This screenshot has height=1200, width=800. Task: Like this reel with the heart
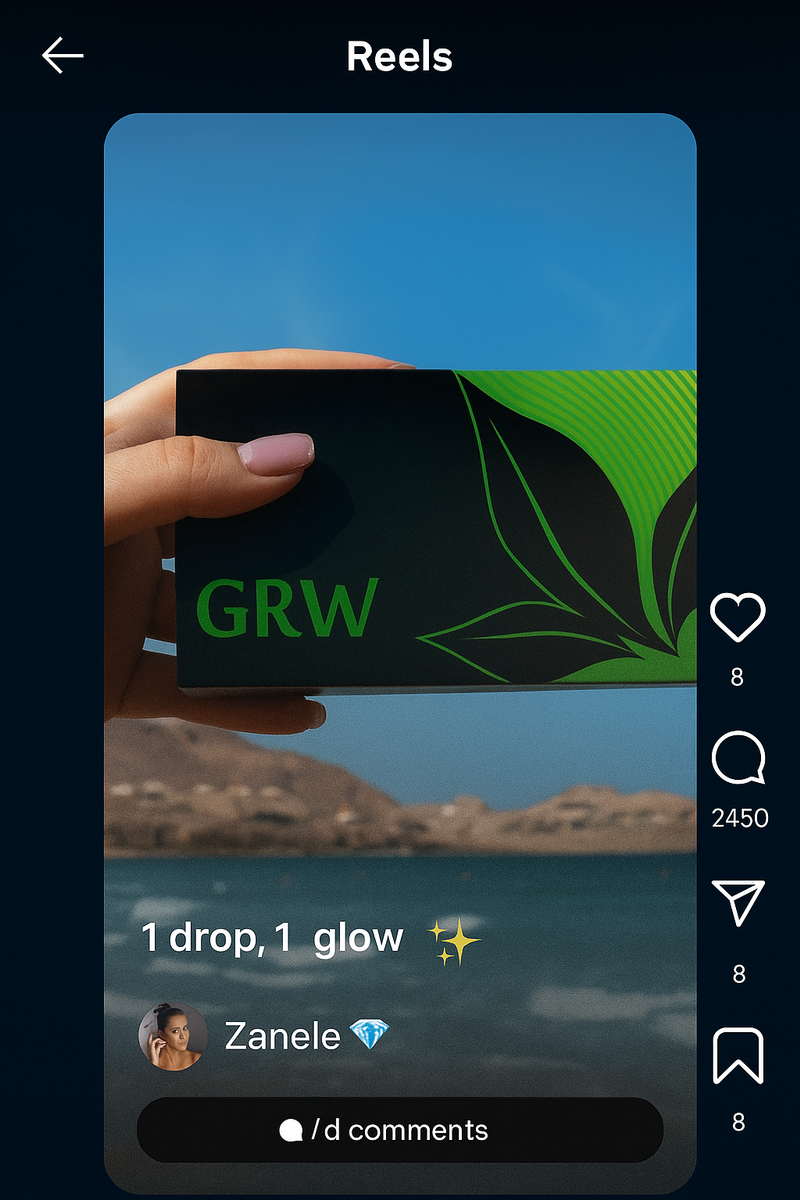click(x=737, y=617)
